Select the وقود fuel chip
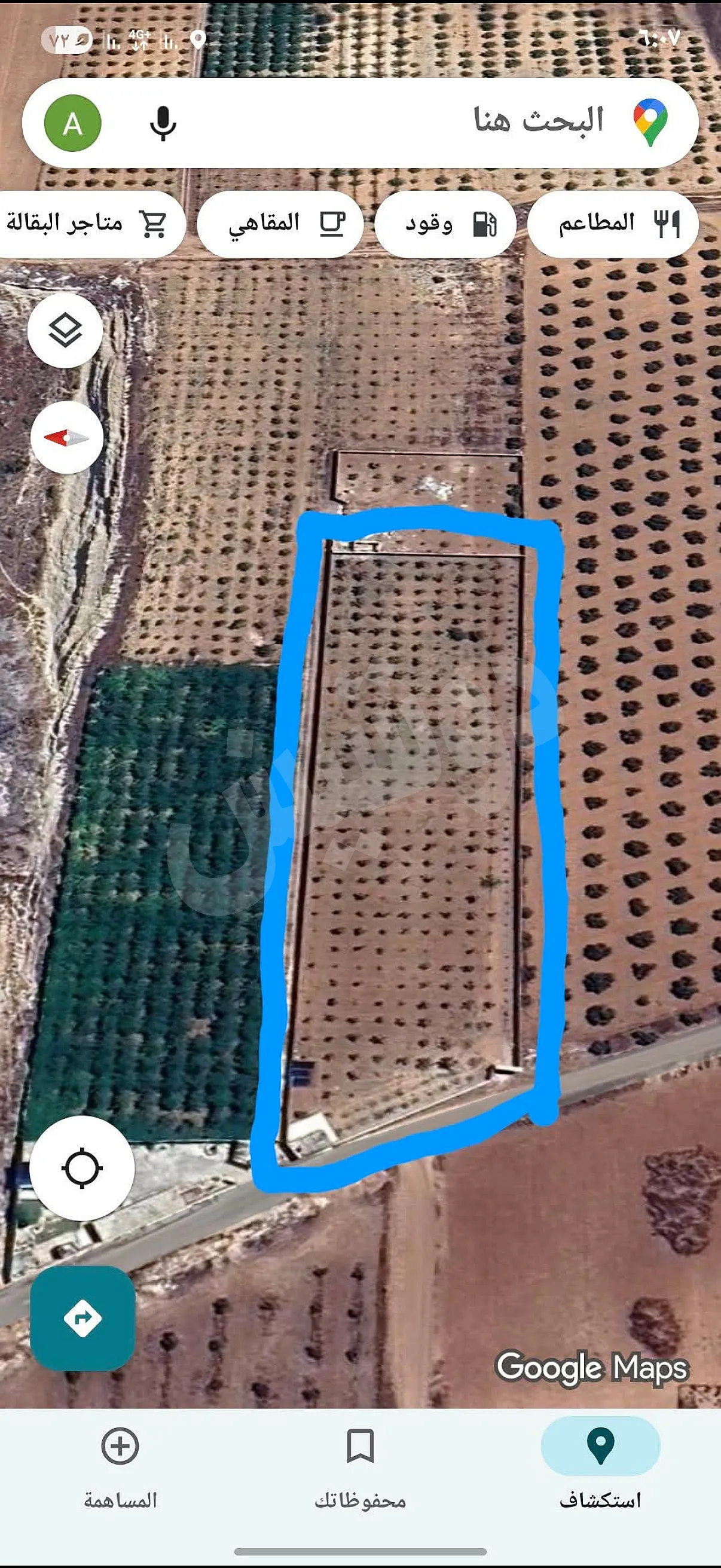Image resolution: width=721 pixels, height=1568 pixels. pos(445,224)
